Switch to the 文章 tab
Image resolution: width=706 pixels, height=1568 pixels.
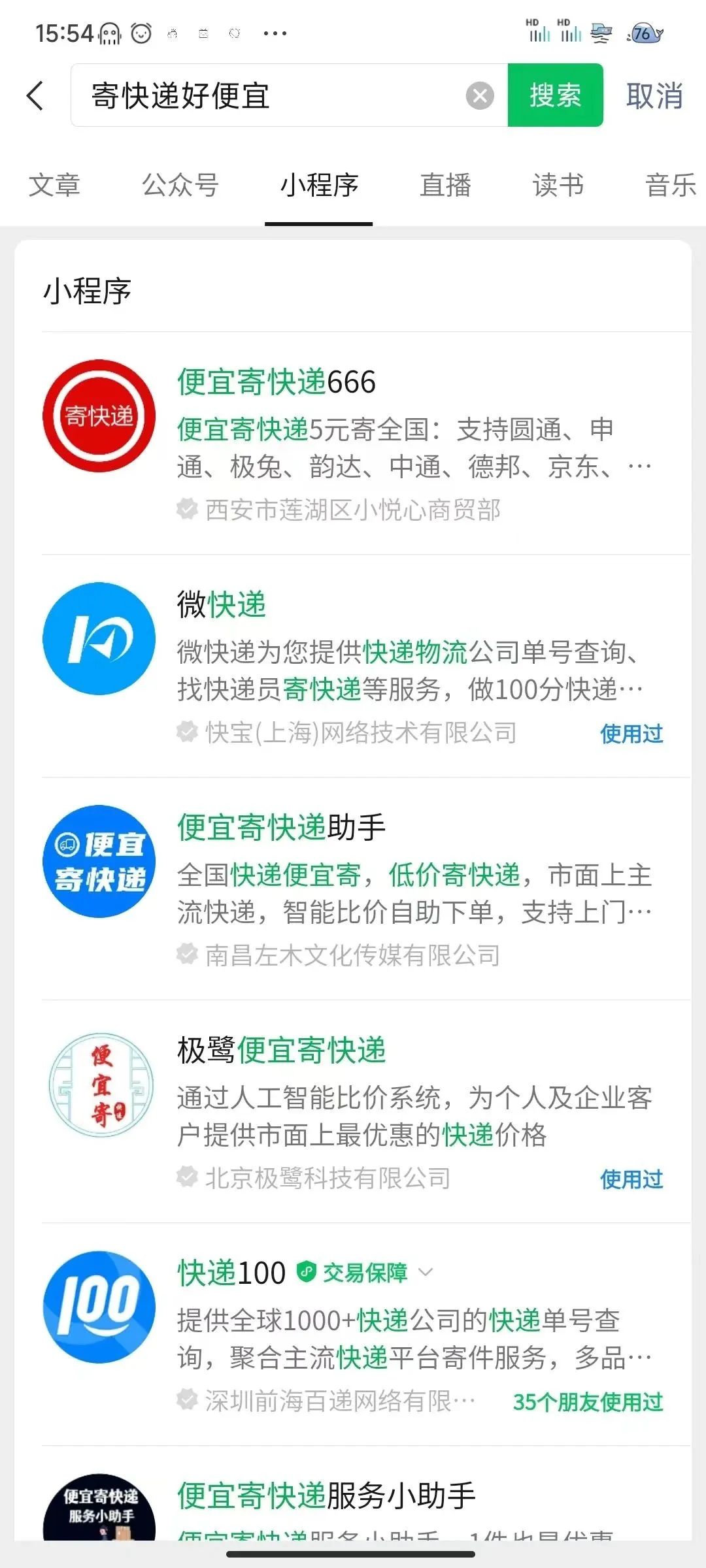coord(54,186)
